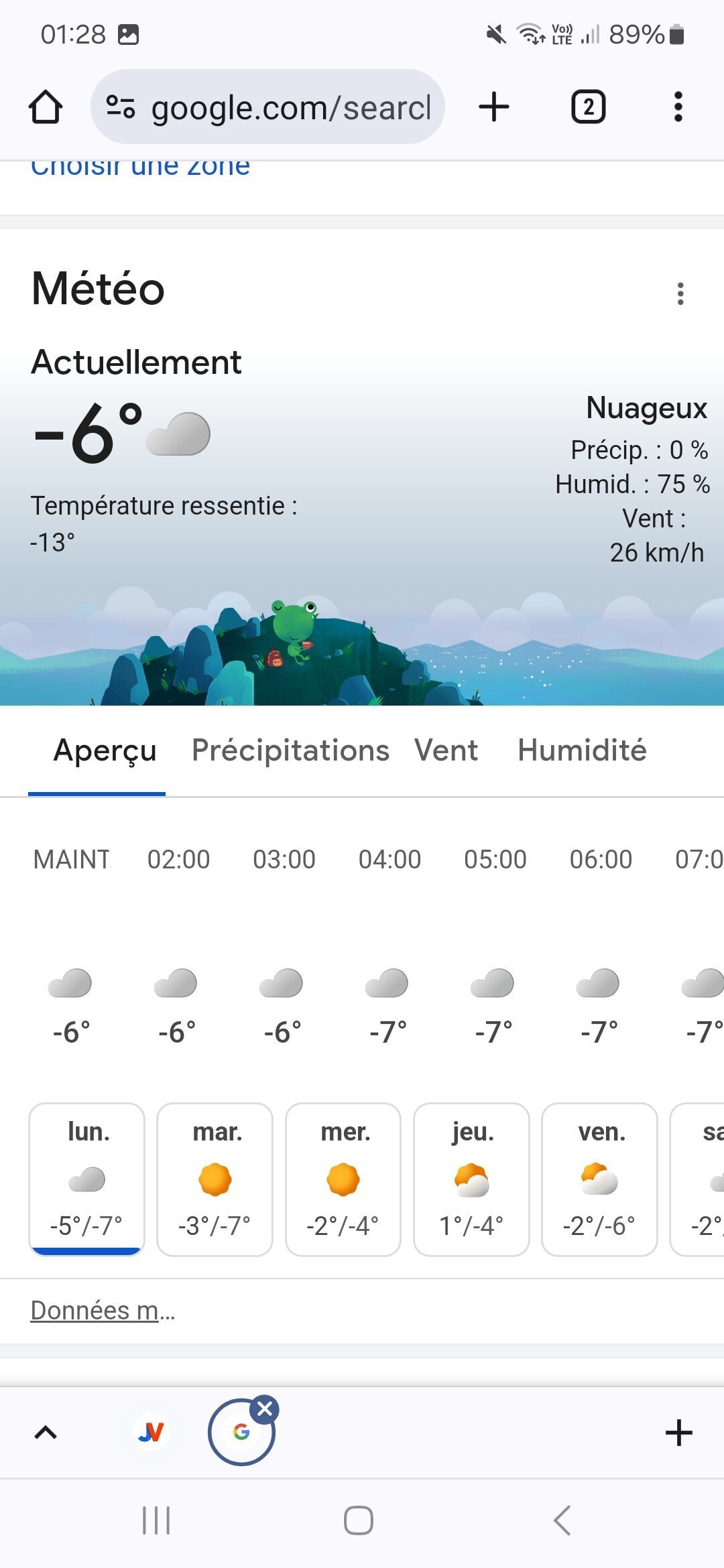This screenshot has height=1568, width=724.
Task: Switch to the Précipitations tab
Action: 290,750
